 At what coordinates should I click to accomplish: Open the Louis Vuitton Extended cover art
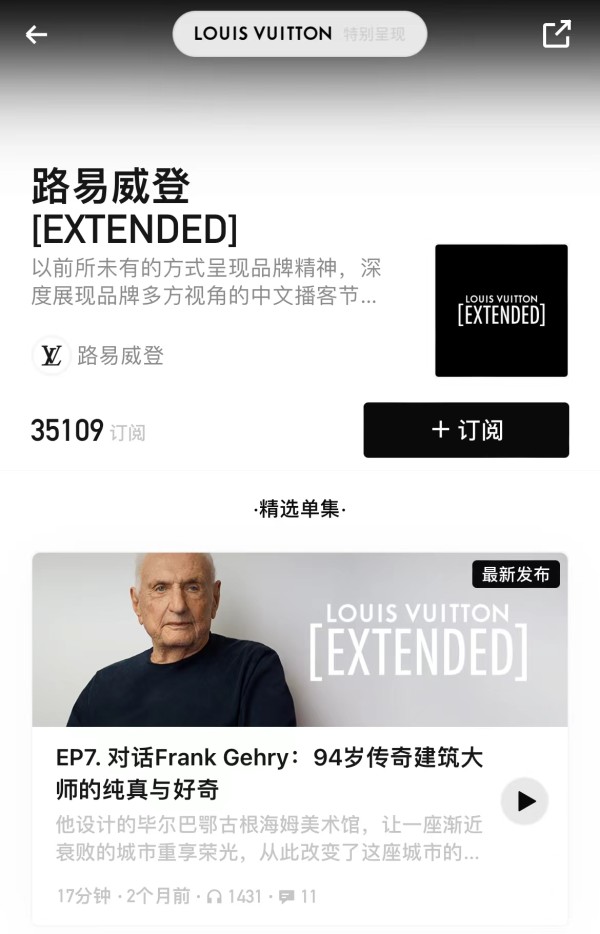click(x=501, y=311)
